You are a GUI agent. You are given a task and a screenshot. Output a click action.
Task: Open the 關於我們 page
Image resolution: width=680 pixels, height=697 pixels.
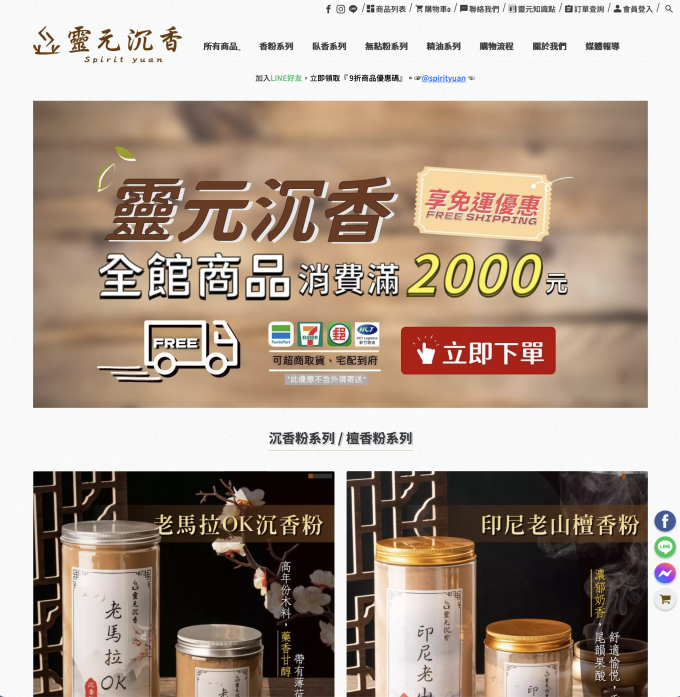coord(549,47)
